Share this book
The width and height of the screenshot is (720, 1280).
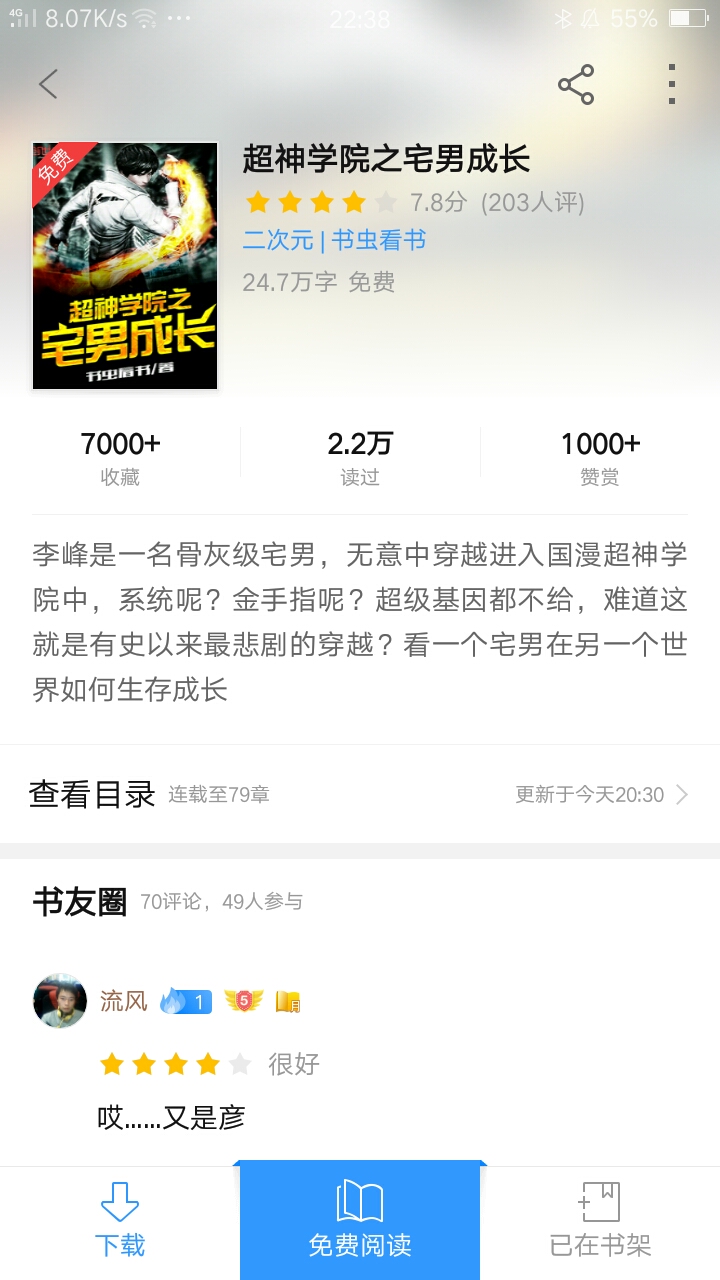(x=576, y=84)
